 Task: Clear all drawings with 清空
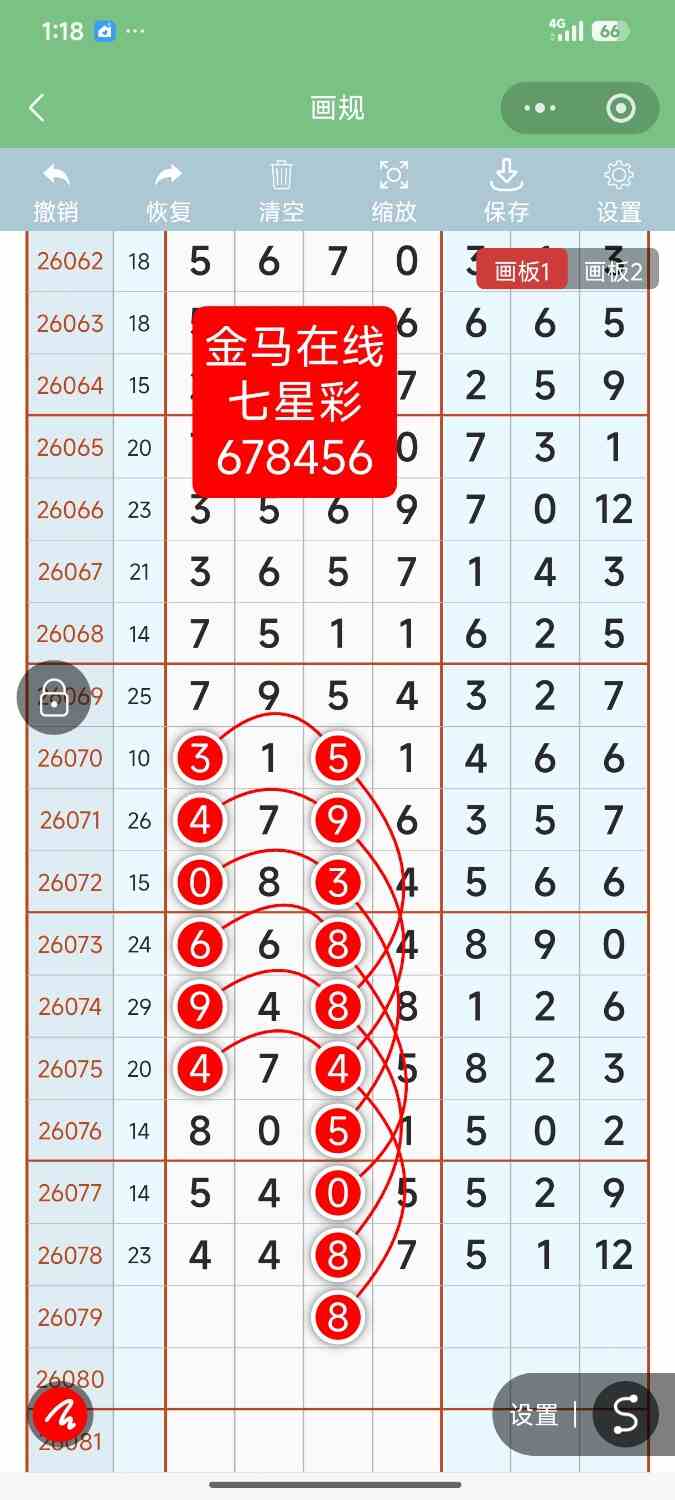[281, 193]
